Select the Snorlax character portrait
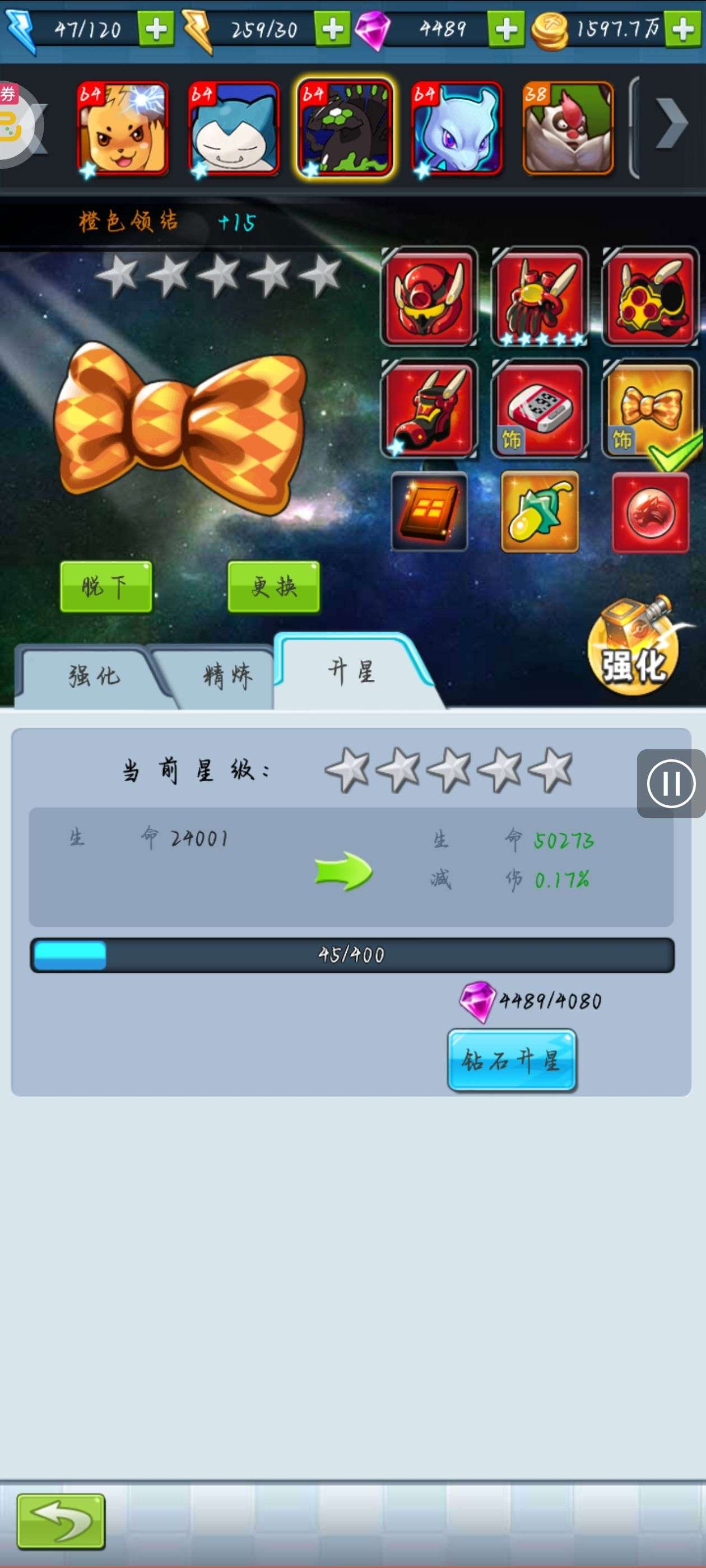The width and height of the screenshot is (706, 1568). pos(233,128)
